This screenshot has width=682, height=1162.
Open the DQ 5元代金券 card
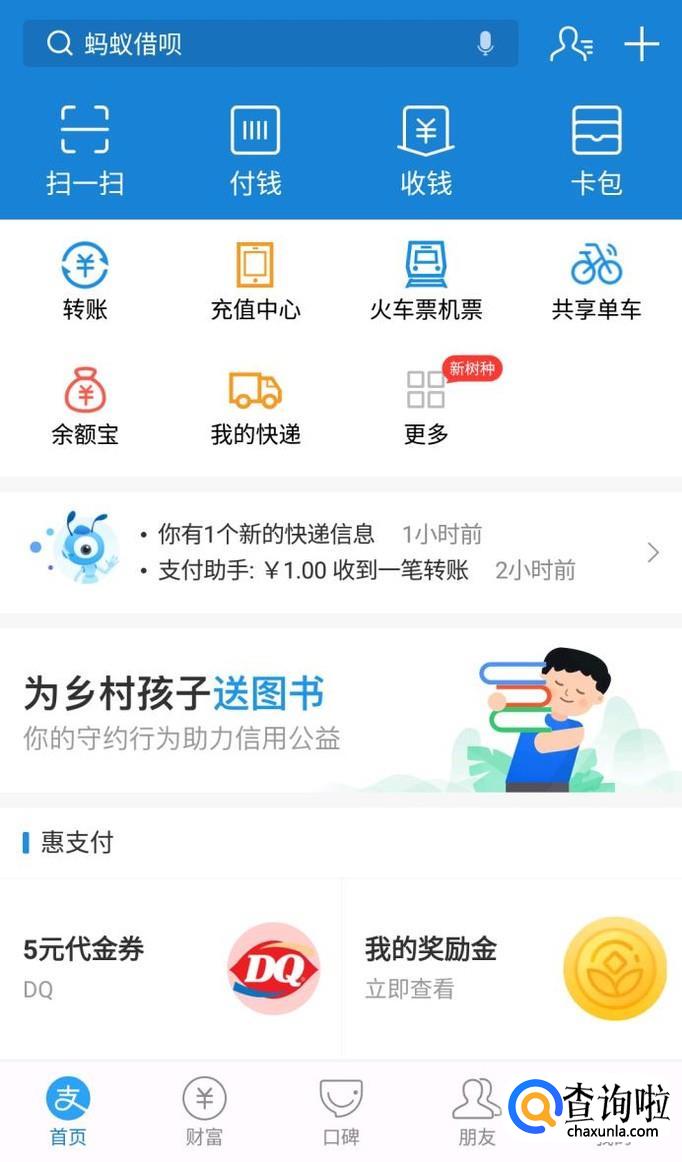pyautogui.click(x=170, y=967)
